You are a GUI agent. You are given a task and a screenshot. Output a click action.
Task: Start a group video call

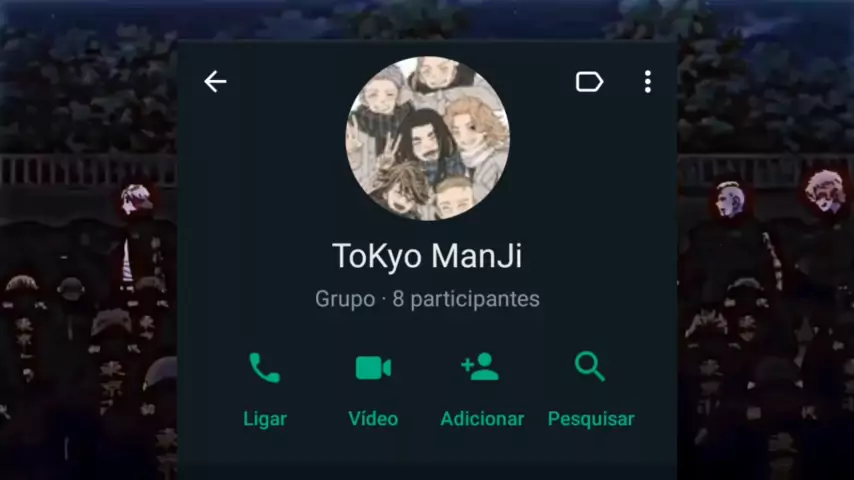pos(373,387)
